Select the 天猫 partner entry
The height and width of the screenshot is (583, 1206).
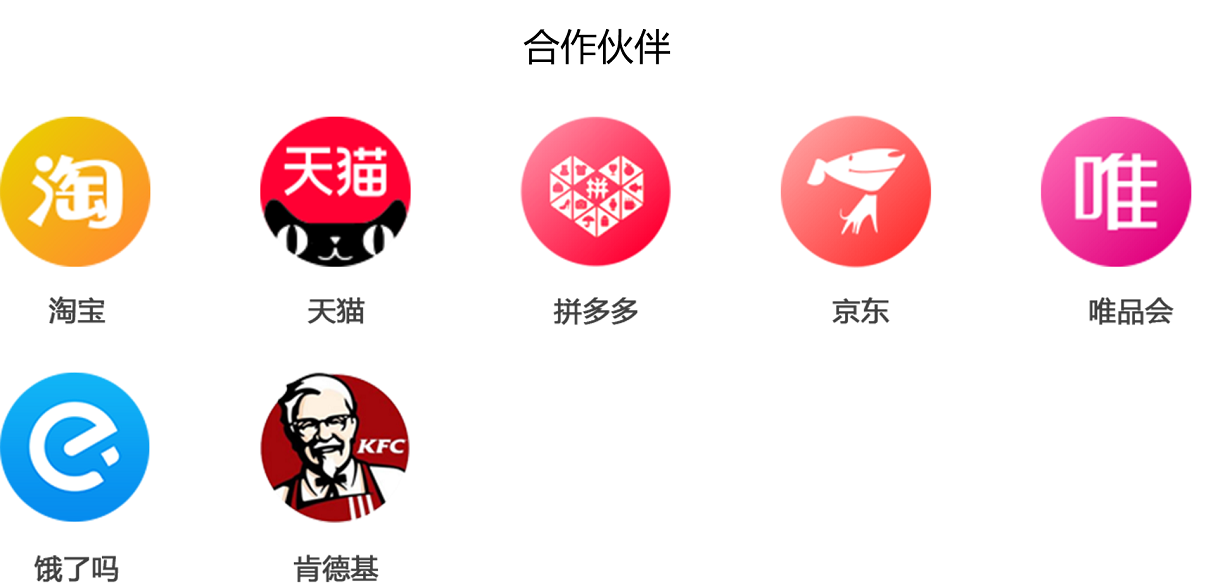pos(335,192)
